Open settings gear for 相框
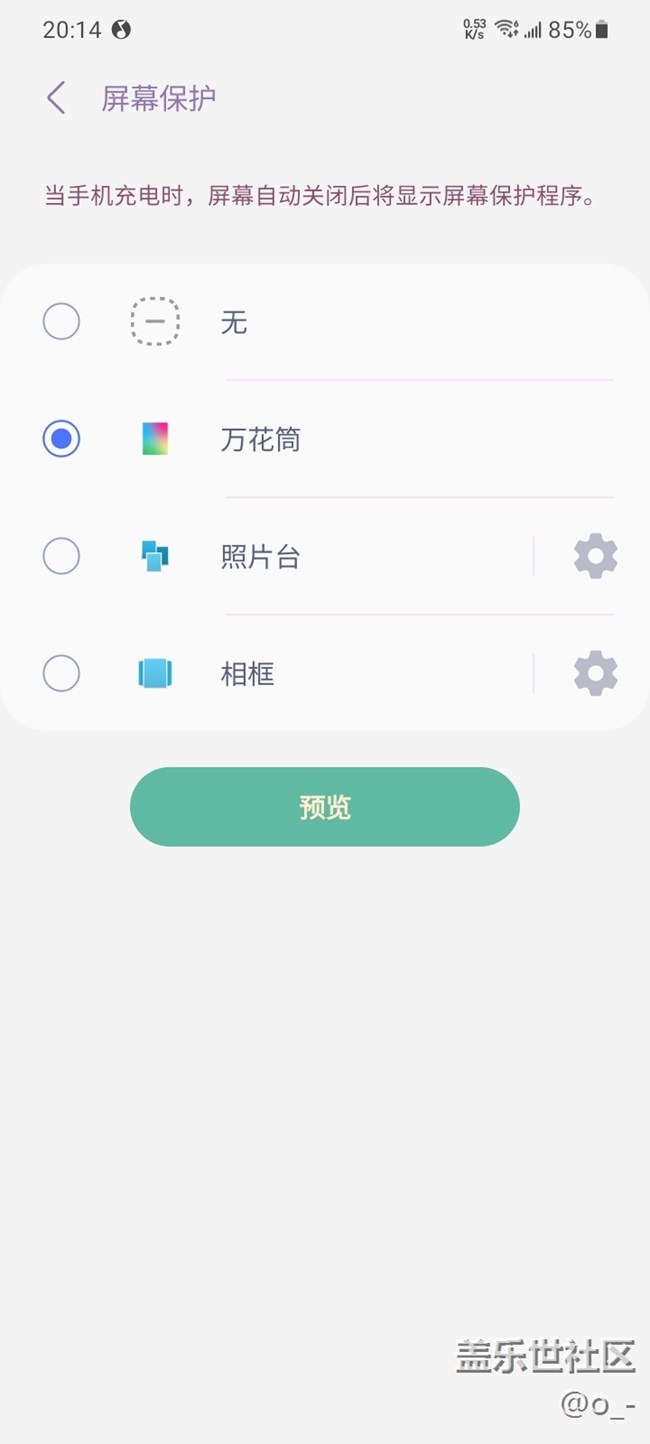 [x=595, y=674]
